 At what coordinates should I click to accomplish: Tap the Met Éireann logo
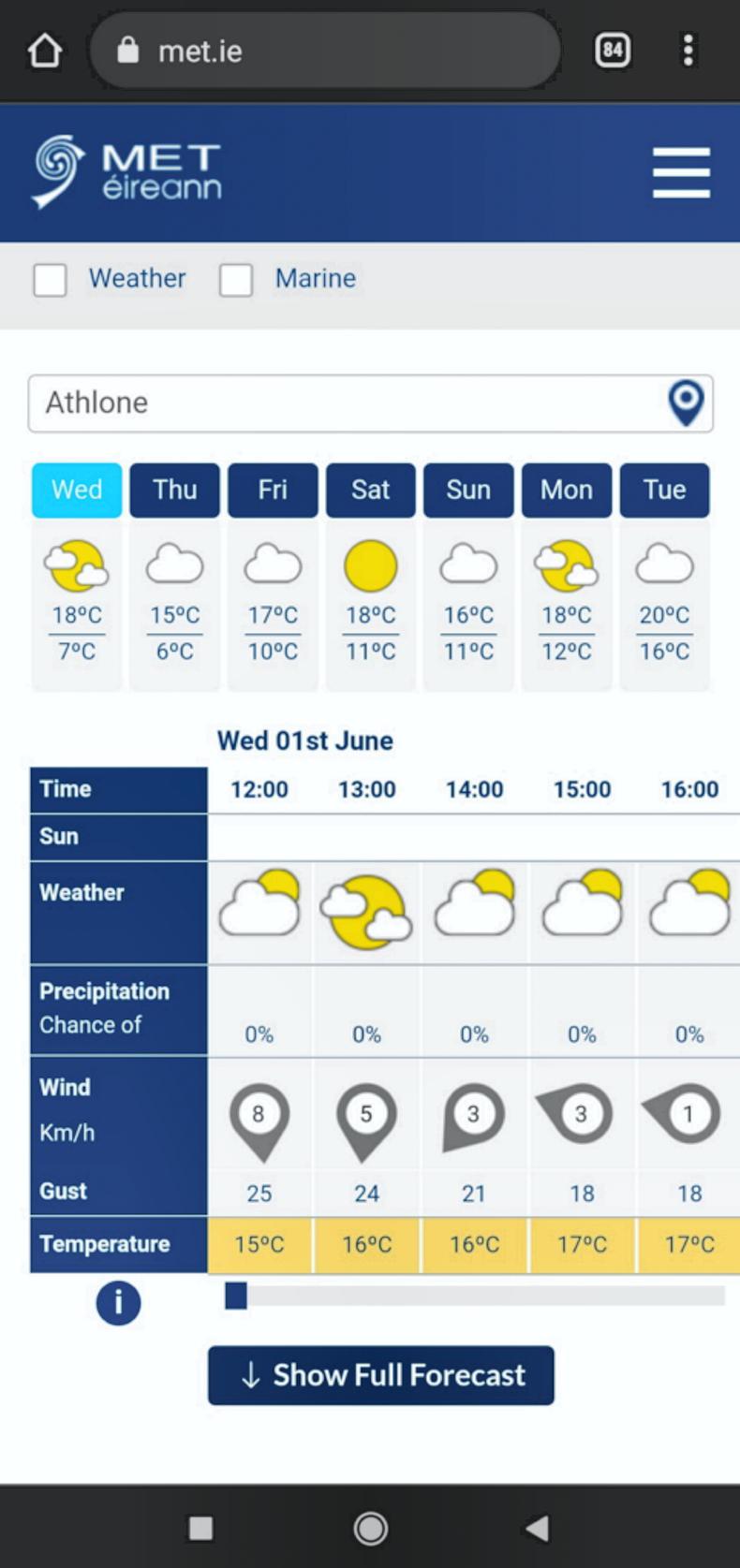point(127,171)
